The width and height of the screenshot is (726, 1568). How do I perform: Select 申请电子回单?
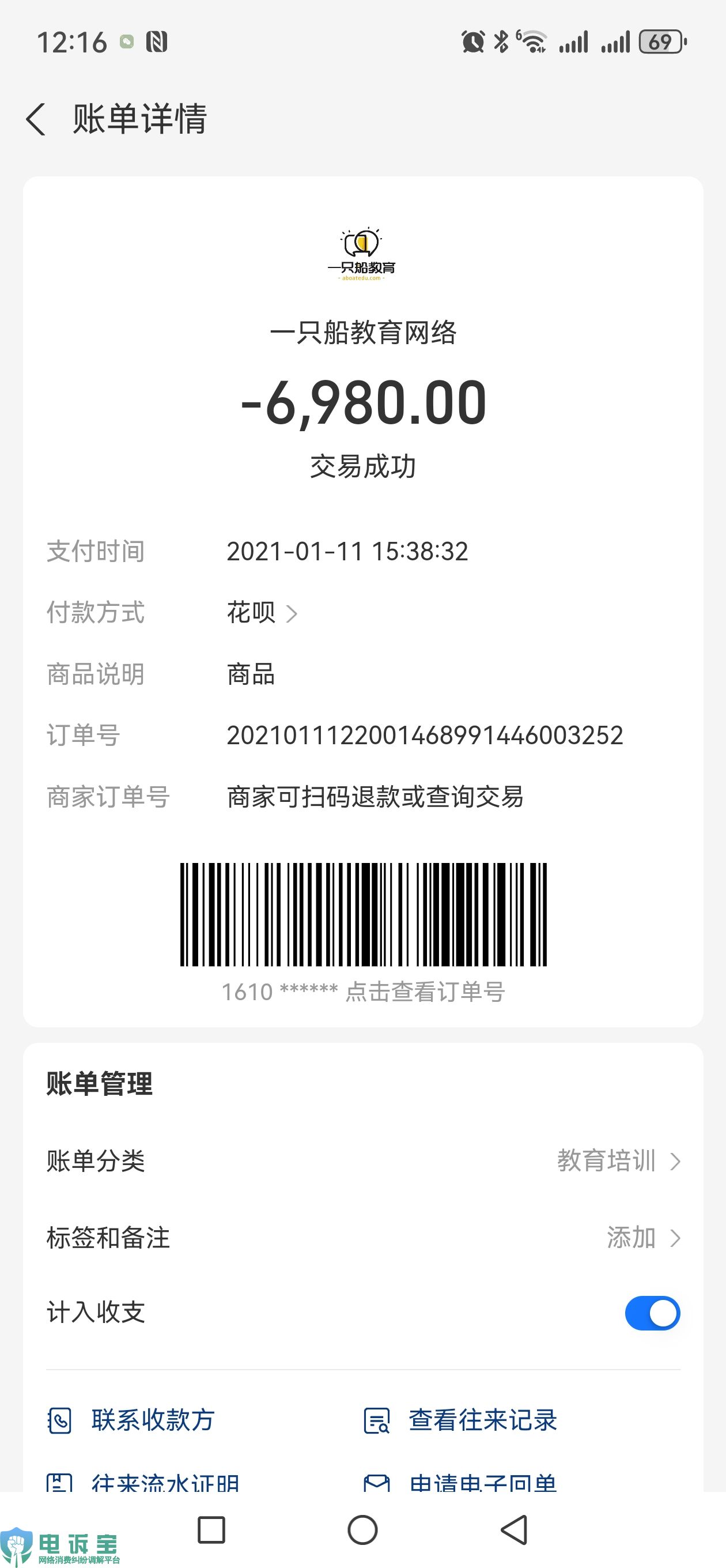pyautogui.click(x=483, y=1482)
